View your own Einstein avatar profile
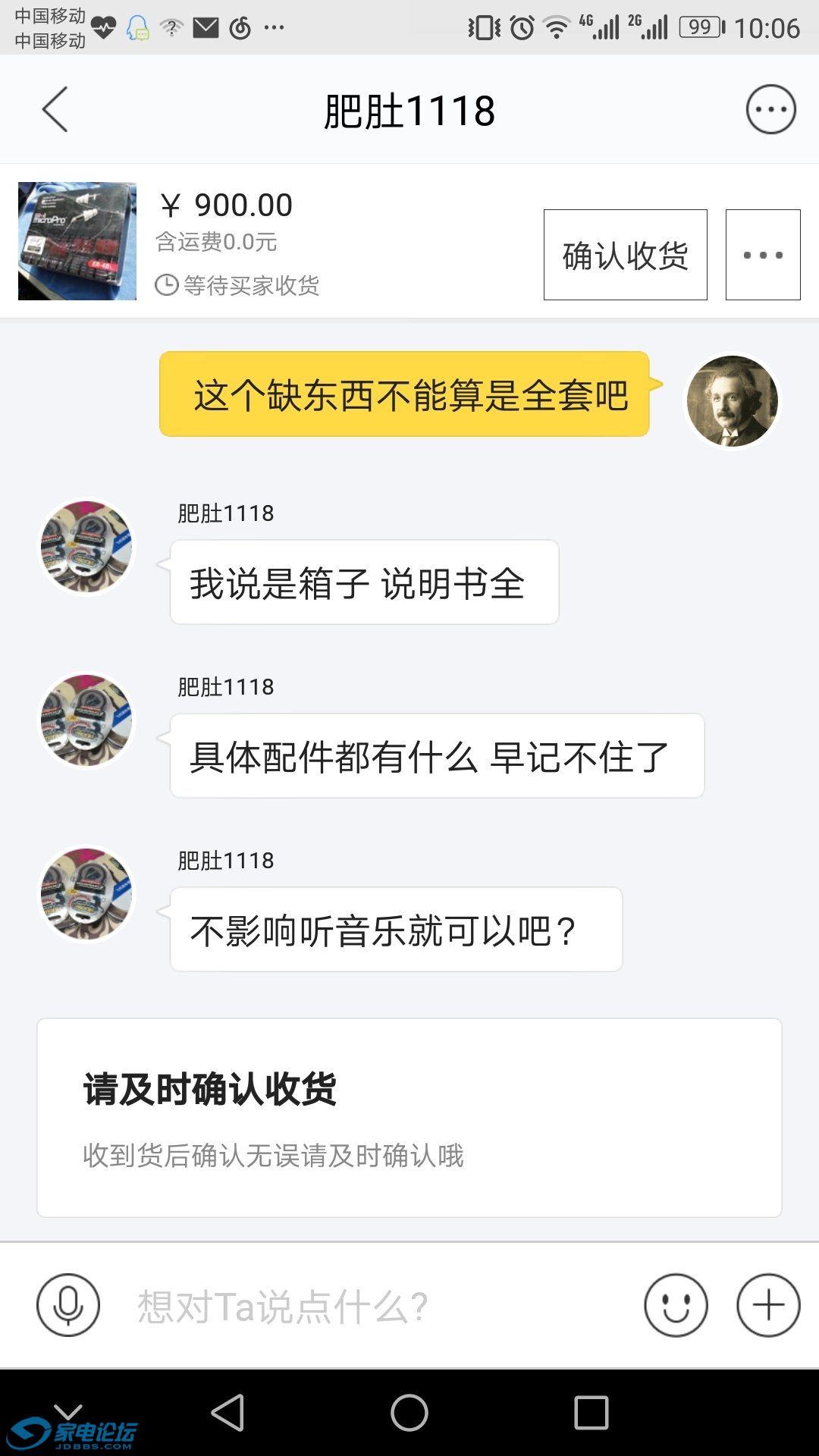This screenshot has width=819, height=1456. coord(732,400)
